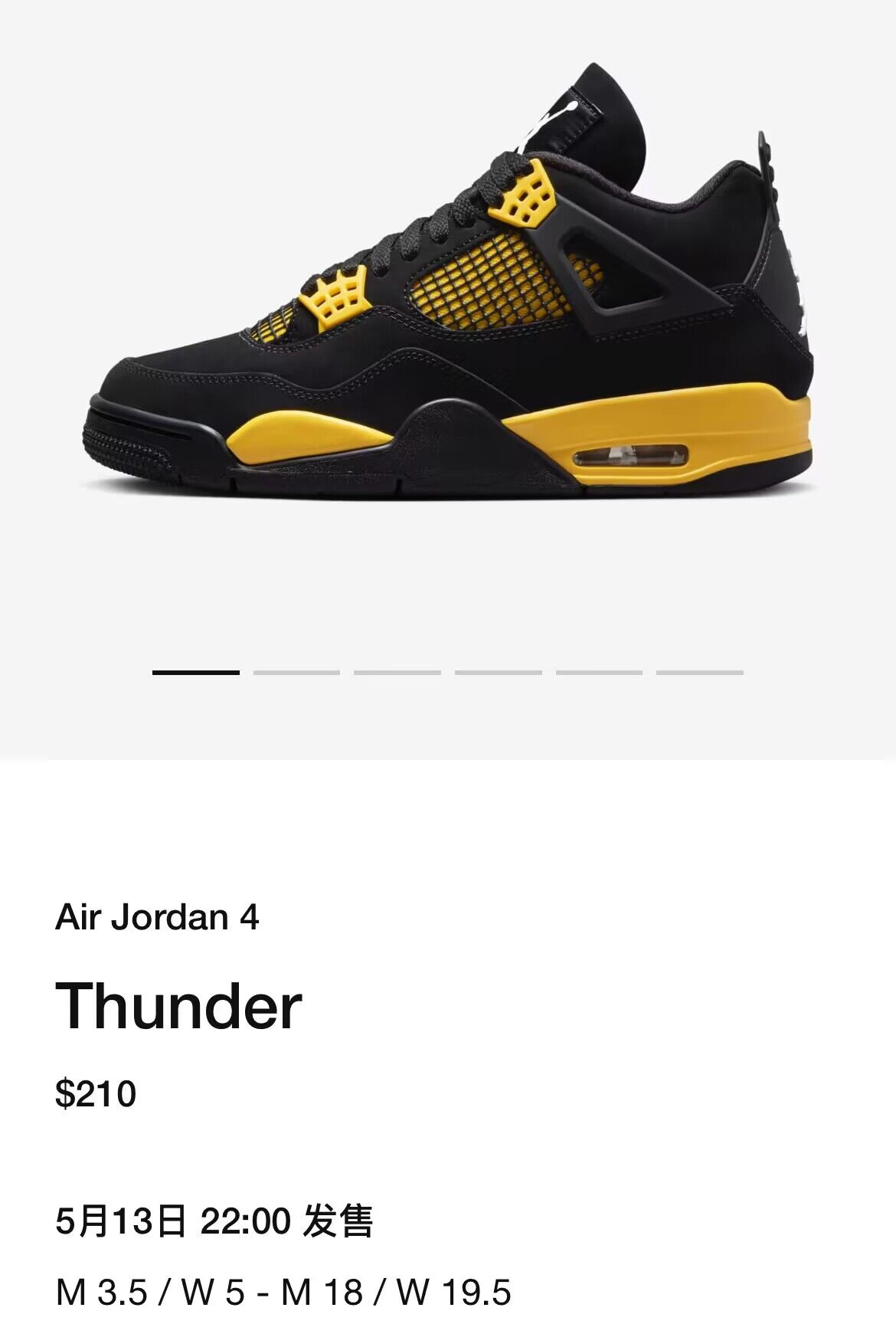
Task: Jump to the second image via page indicator
Action: coord(296,673)
